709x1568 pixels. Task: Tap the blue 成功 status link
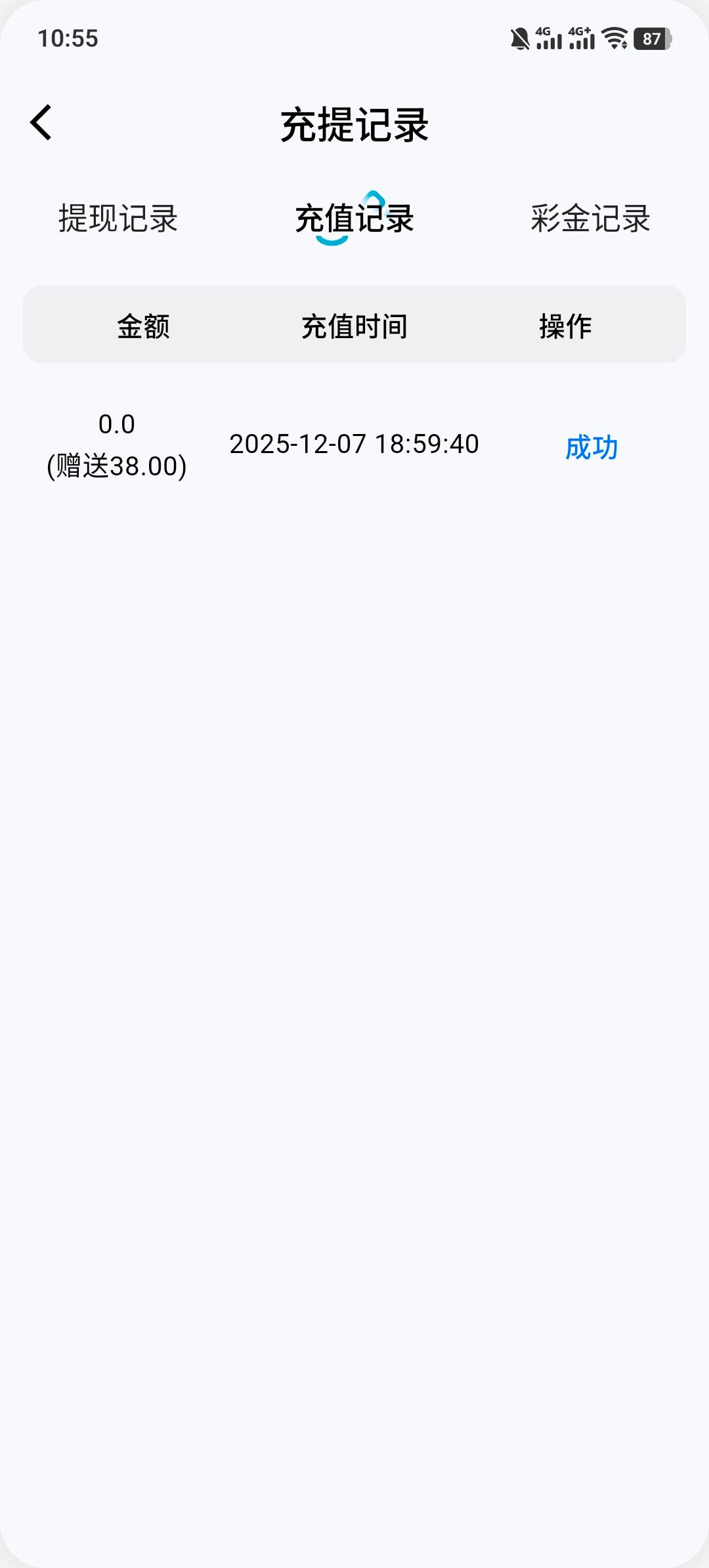591,447
